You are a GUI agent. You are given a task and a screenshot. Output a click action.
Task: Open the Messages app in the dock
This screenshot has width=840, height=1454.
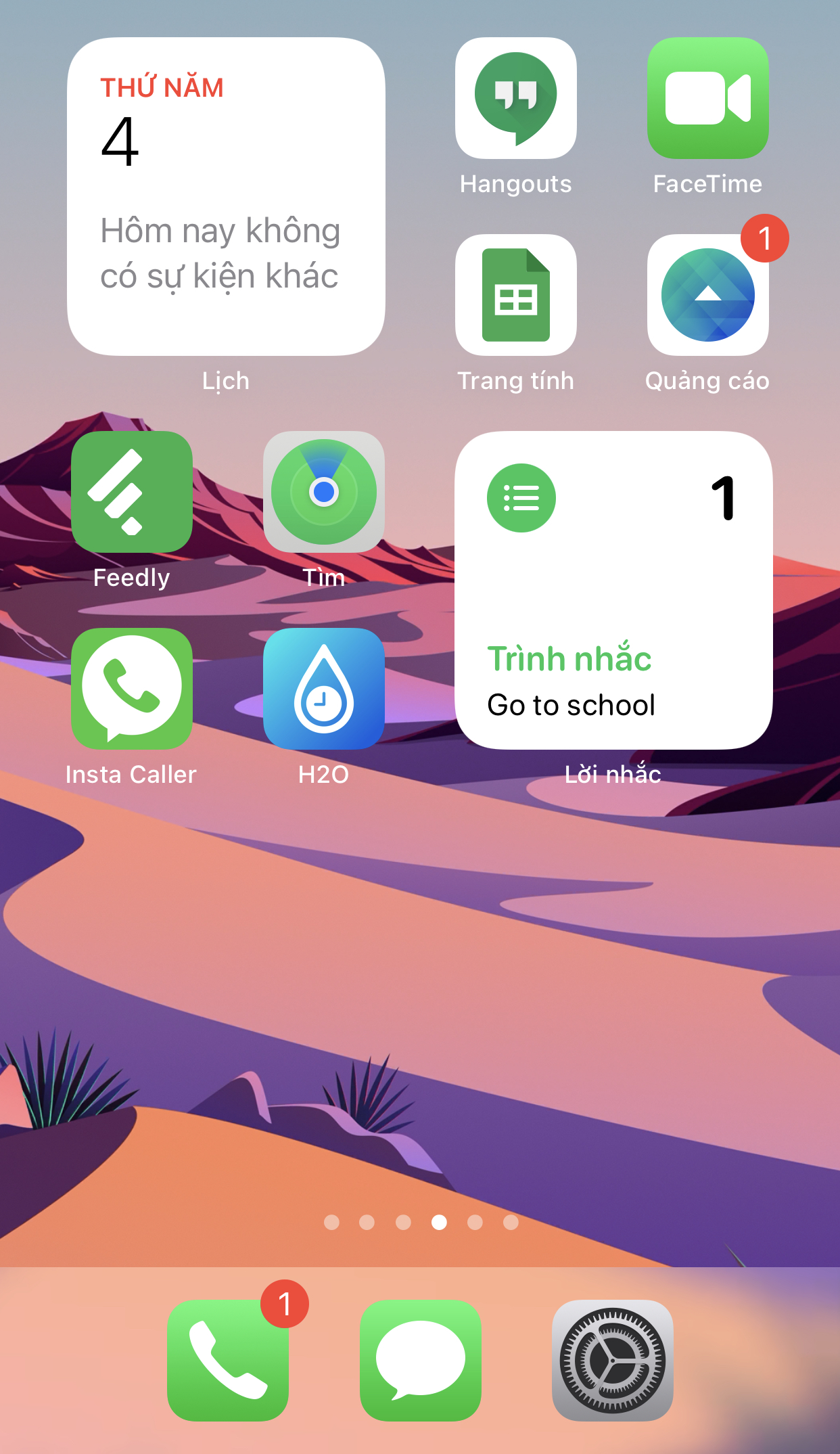click(x=420, y=1361)
